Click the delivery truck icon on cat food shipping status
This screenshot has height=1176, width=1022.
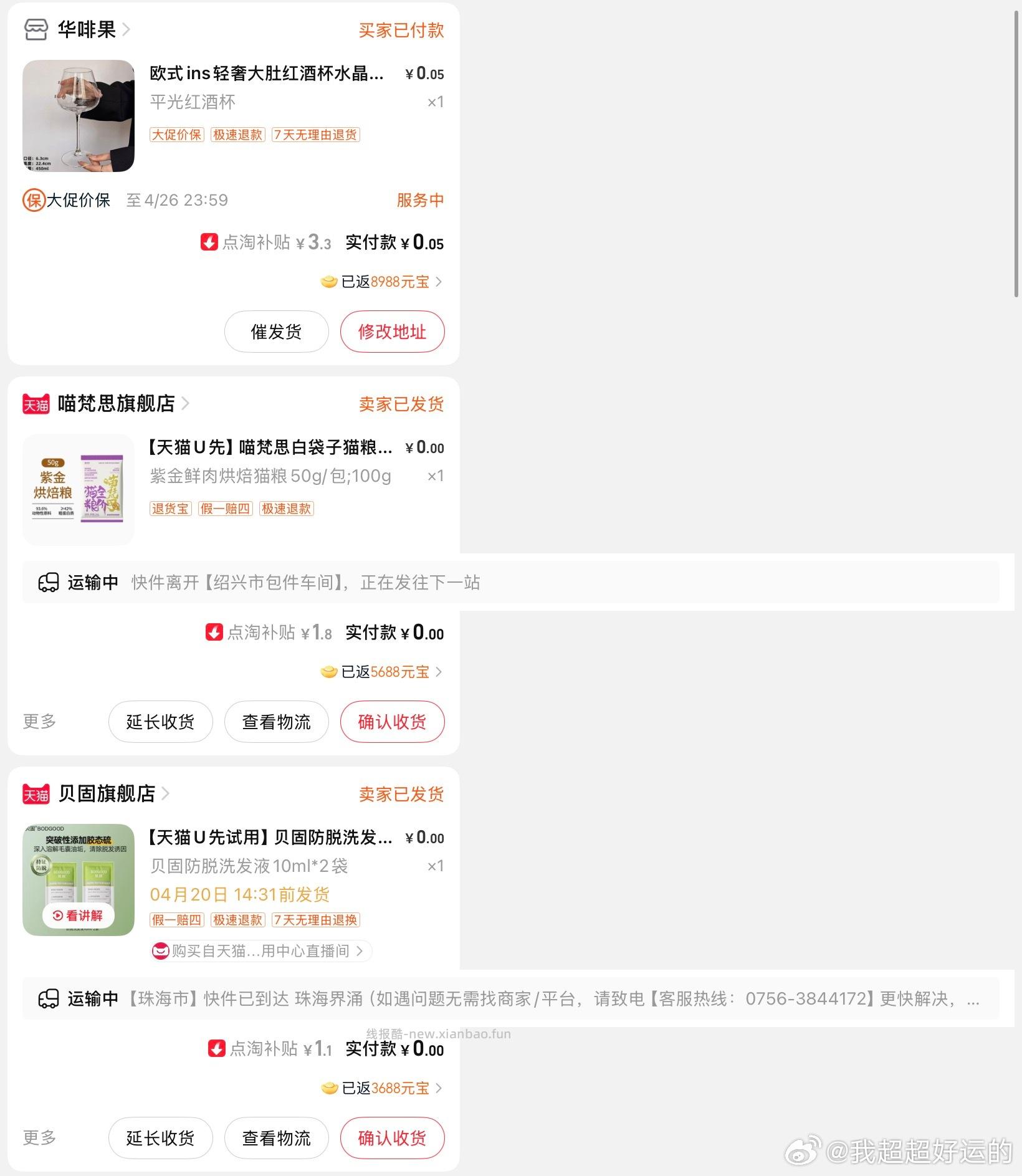coord(49,582)
